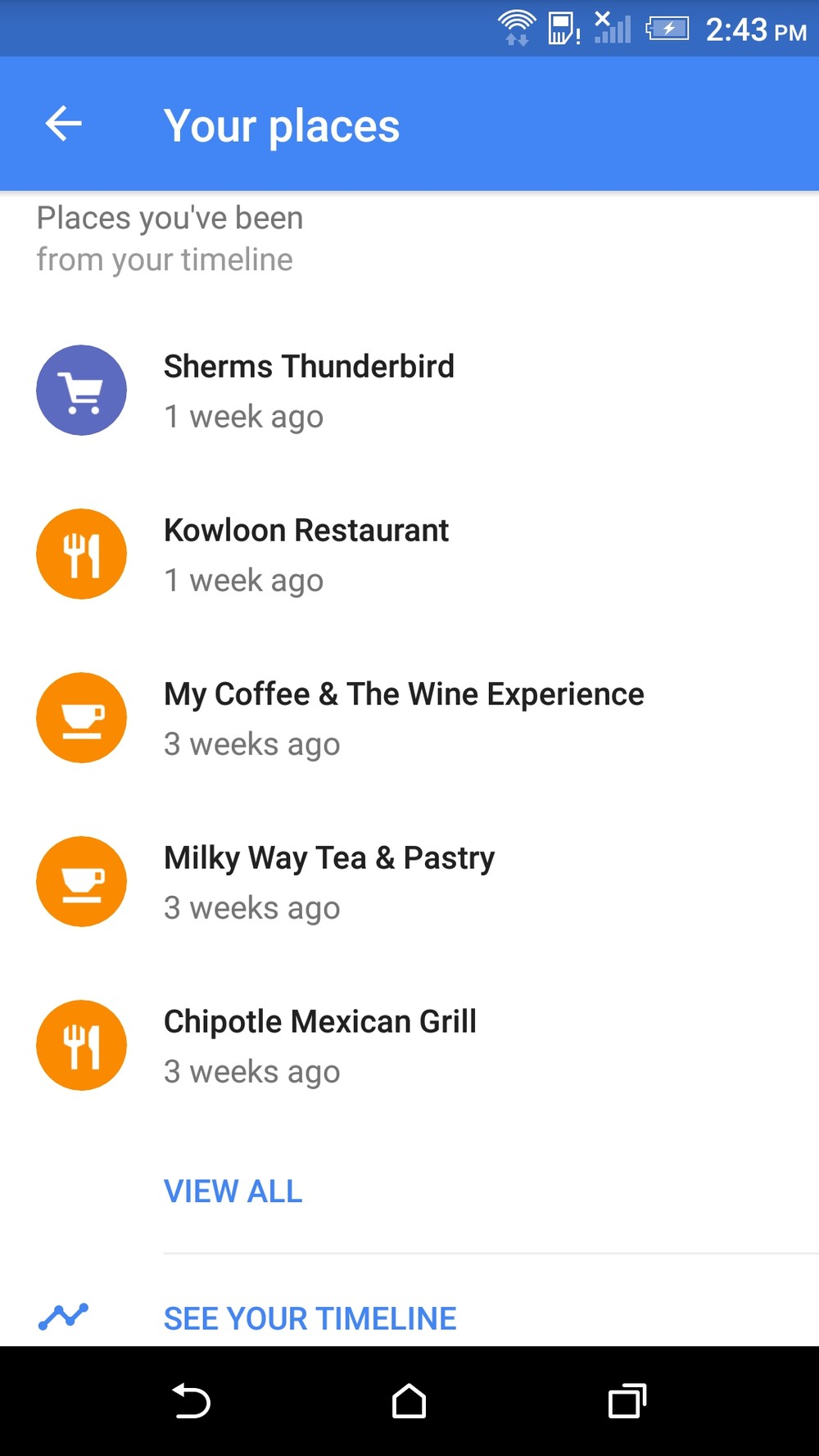Go back using the app bar arrow

click(63, 124)
